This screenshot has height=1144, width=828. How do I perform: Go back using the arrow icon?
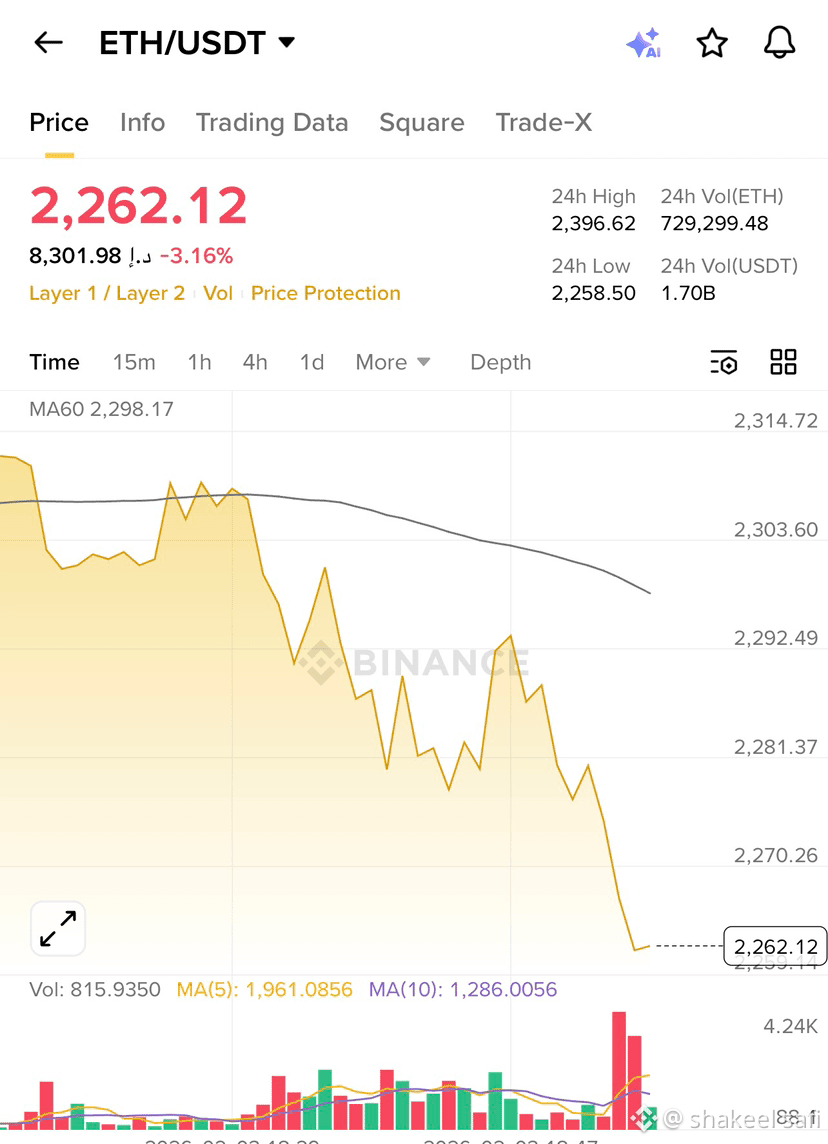pyautogui.click(x=48, y=43)
